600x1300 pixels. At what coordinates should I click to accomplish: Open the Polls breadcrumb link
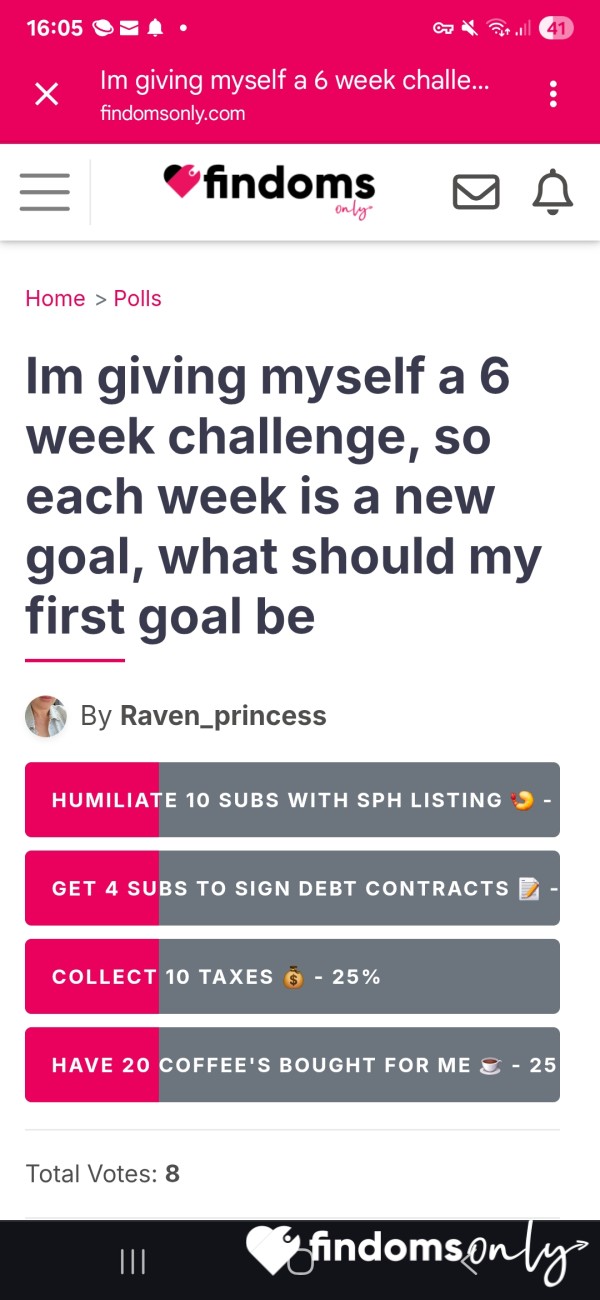[137, 298]
